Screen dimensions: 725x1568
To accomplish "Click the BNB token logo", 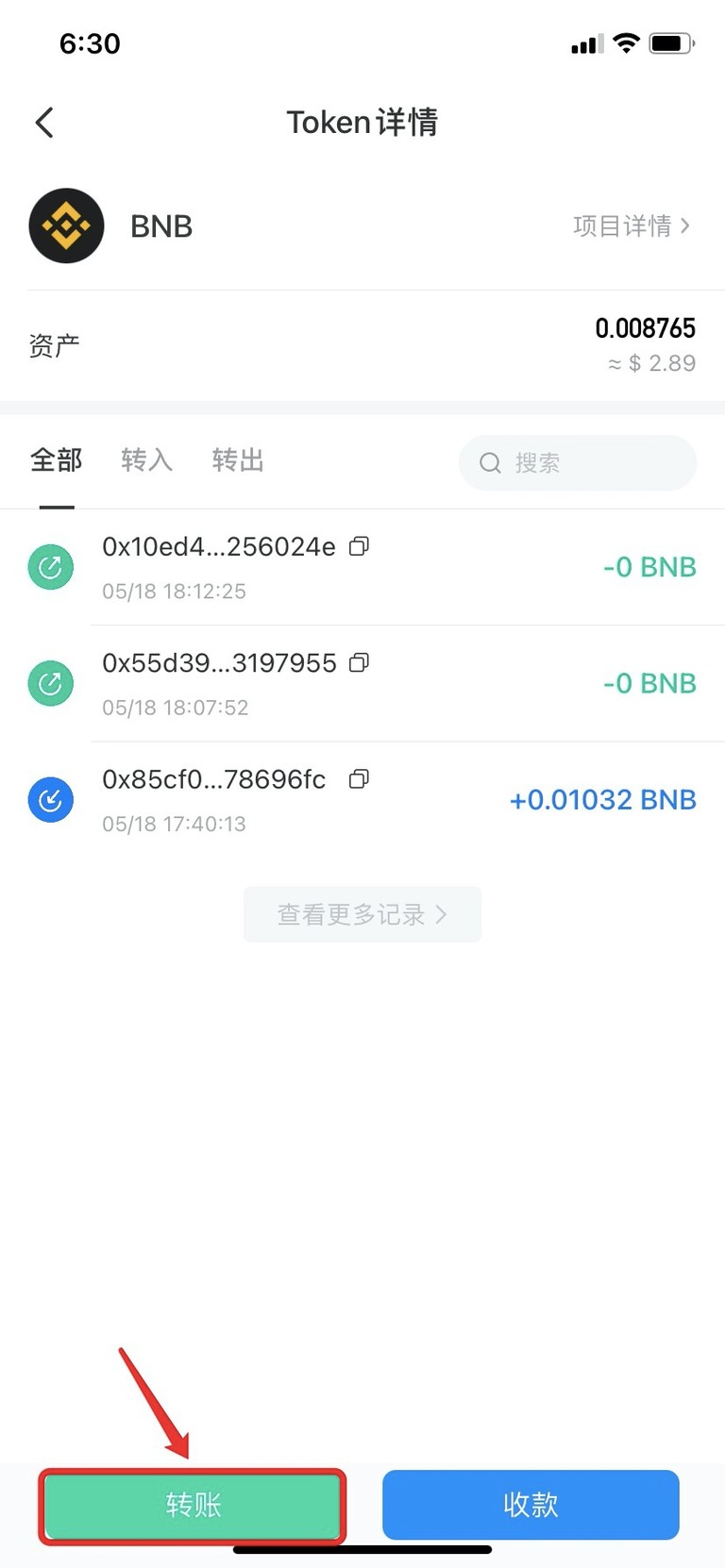I will pos(66,225).
